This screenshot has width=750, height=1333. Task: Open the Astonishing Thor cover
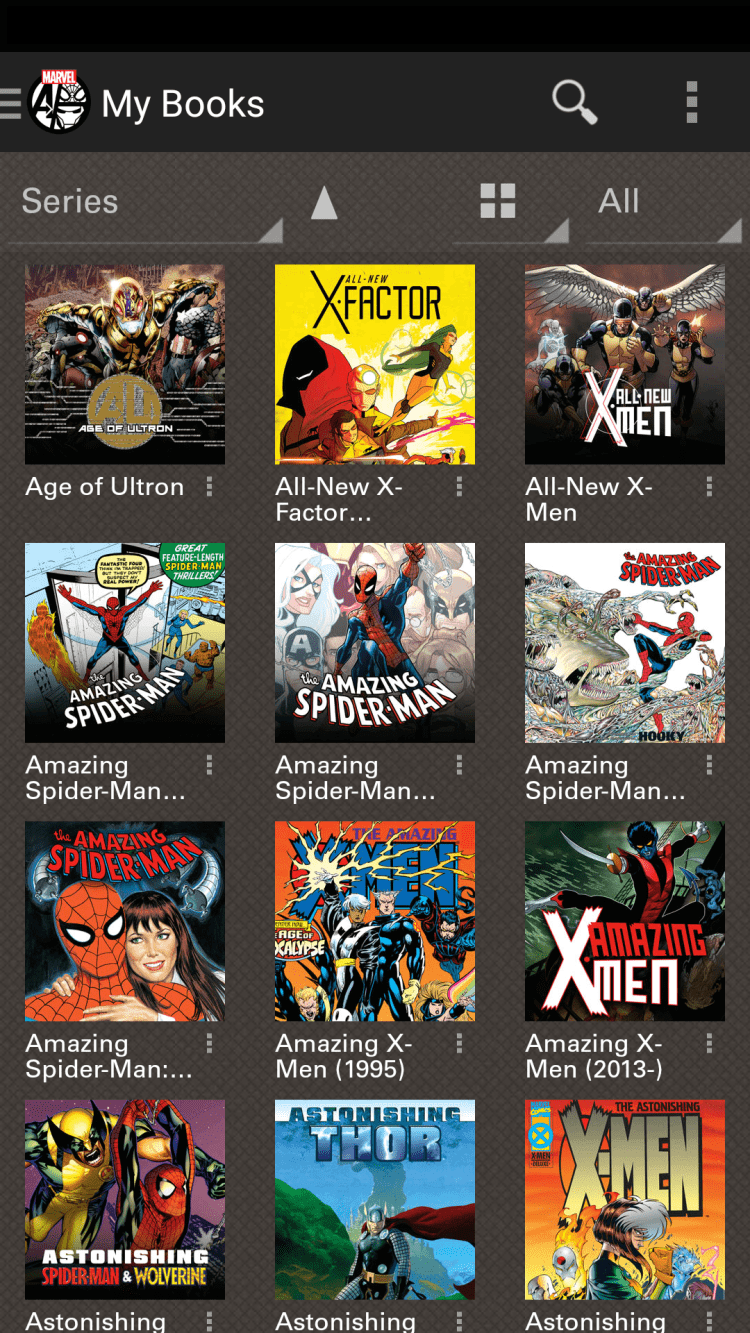375,1199
